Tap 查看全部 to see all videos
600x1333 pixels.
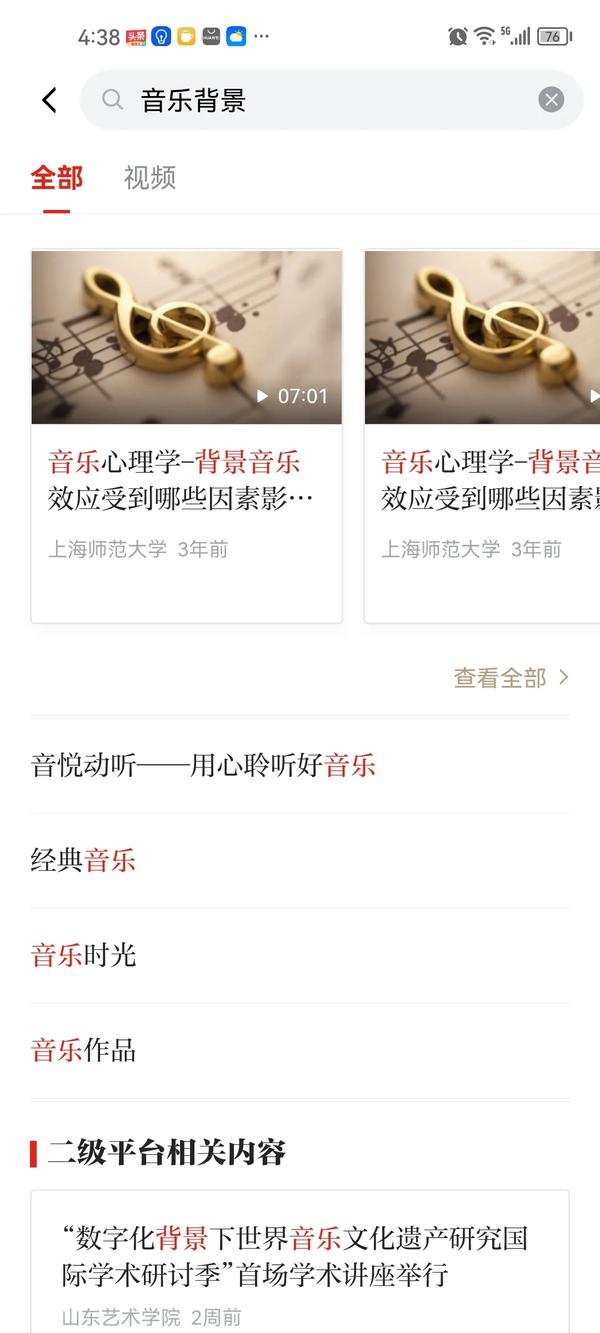pos(511,678)
